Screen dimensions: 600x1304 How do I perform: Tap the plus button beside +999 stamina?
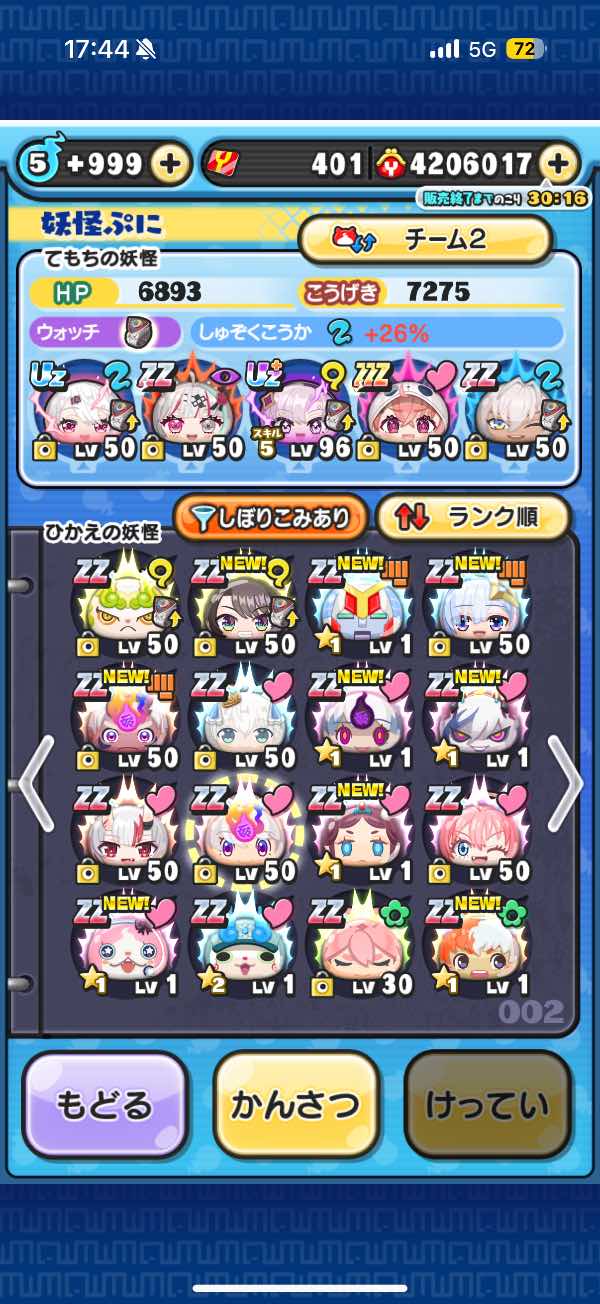click(171, 164)
